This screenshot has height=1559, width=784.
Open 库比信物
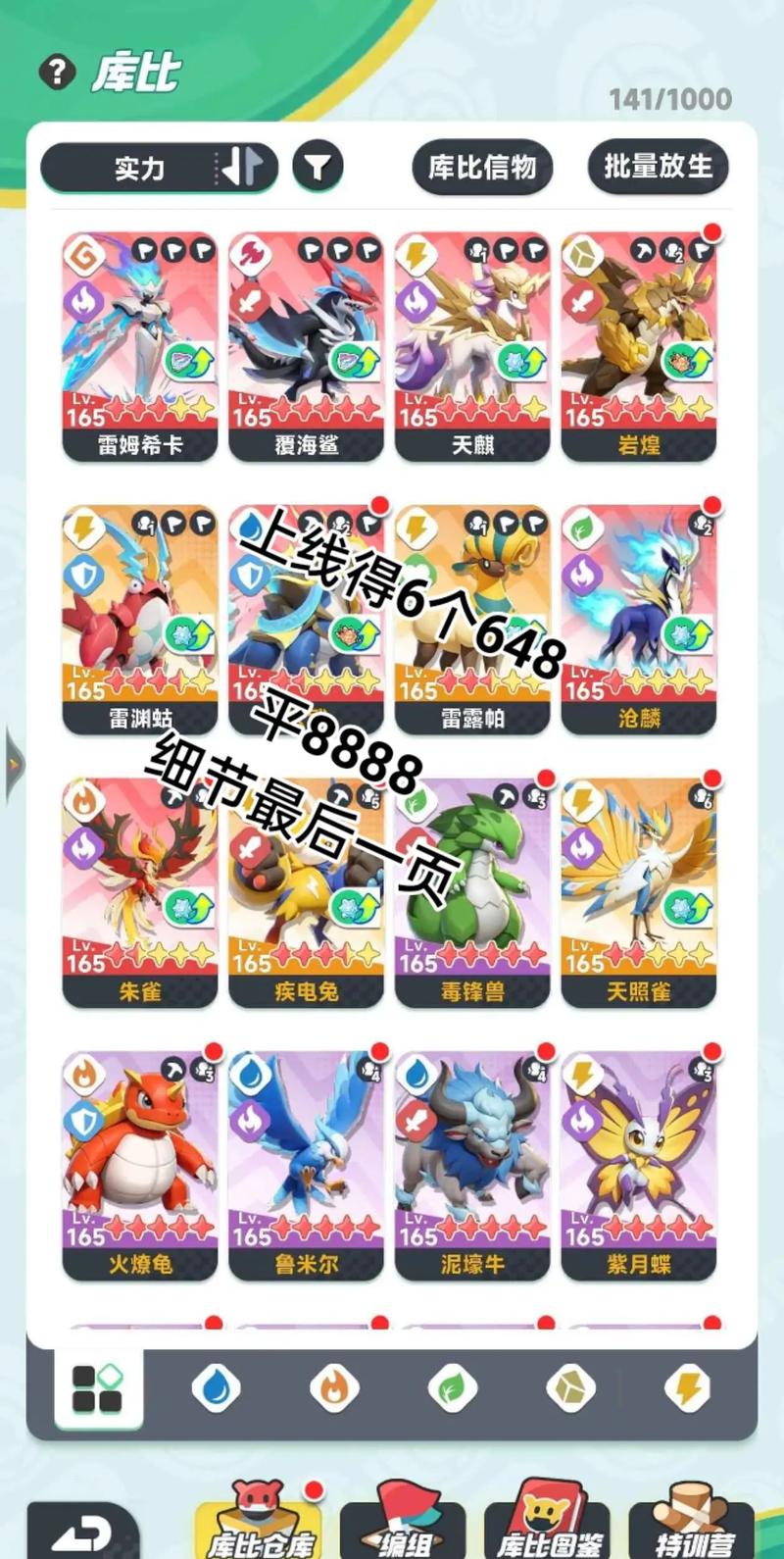click(x=482, y=168)
